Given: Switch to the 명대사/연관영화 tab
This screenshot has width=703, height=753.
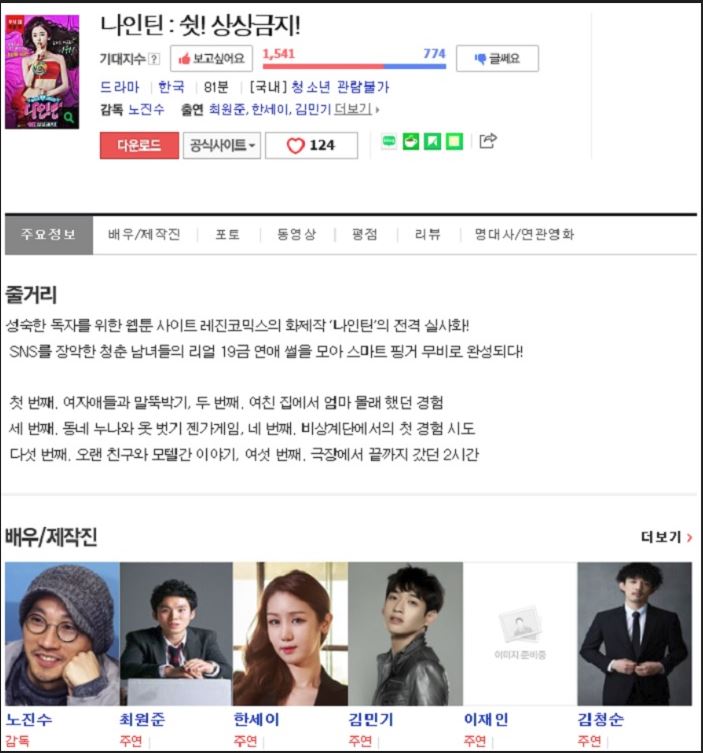Looking at the screenshot, I should tap(524, 235).
